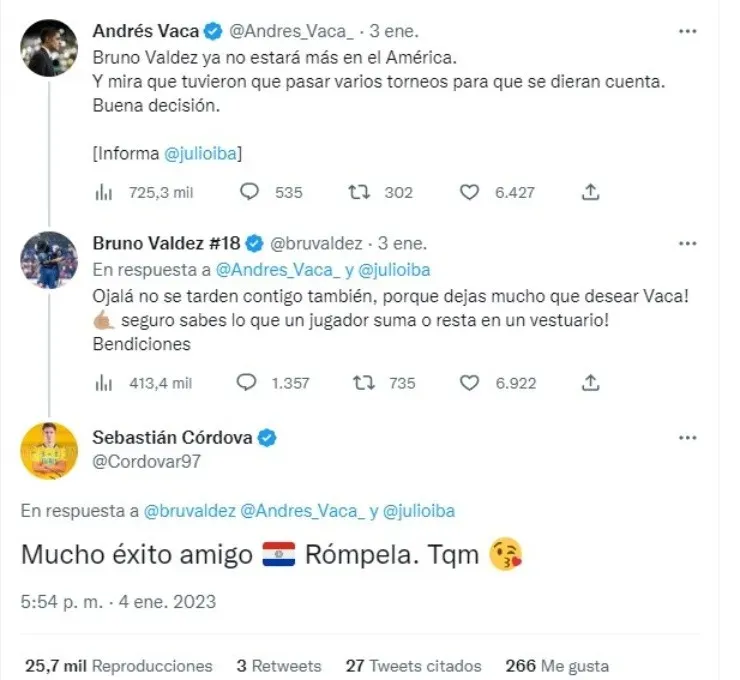Open overflow menu on Bruno Valdez's tweet

pos(687,243)
